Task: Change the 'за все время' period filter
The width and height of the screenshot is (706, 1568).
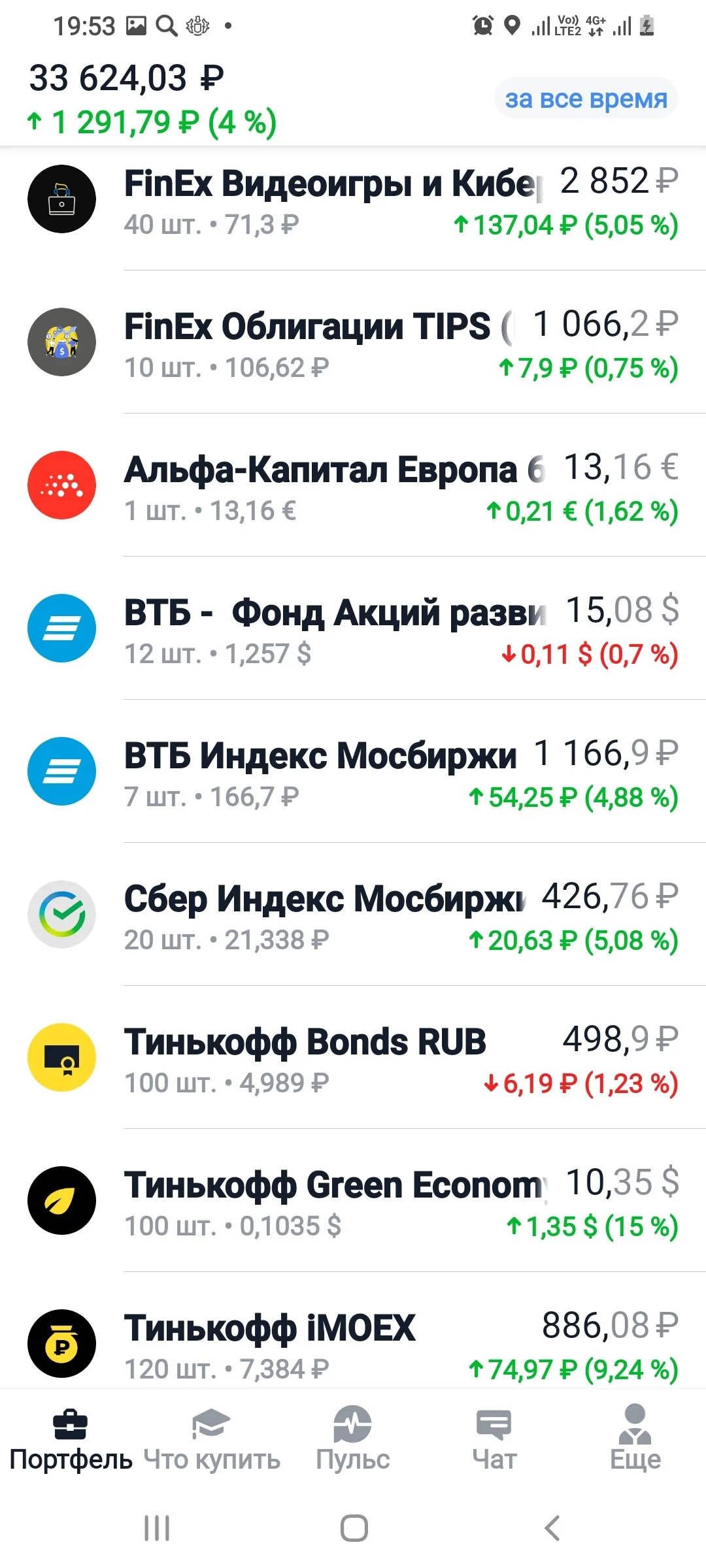Action: click(x=586, y=99)
